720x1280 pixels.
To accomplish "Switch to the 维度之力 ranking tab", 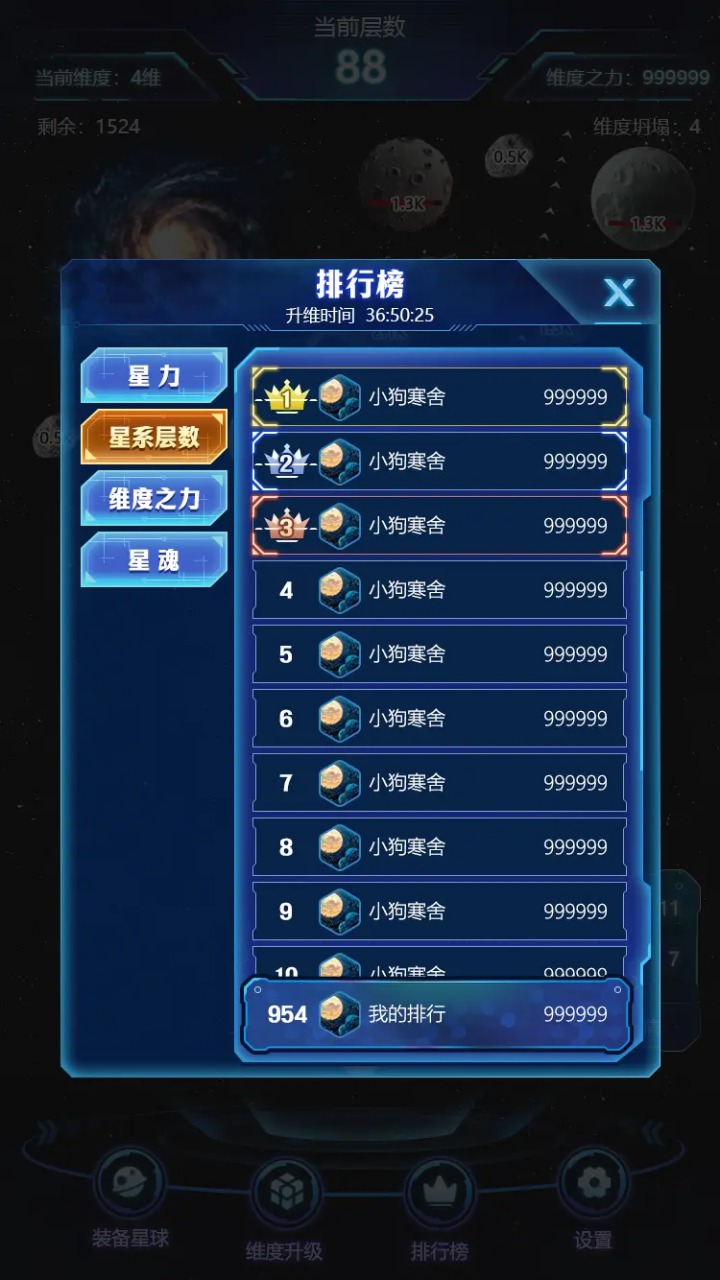I will click(154, 498).
